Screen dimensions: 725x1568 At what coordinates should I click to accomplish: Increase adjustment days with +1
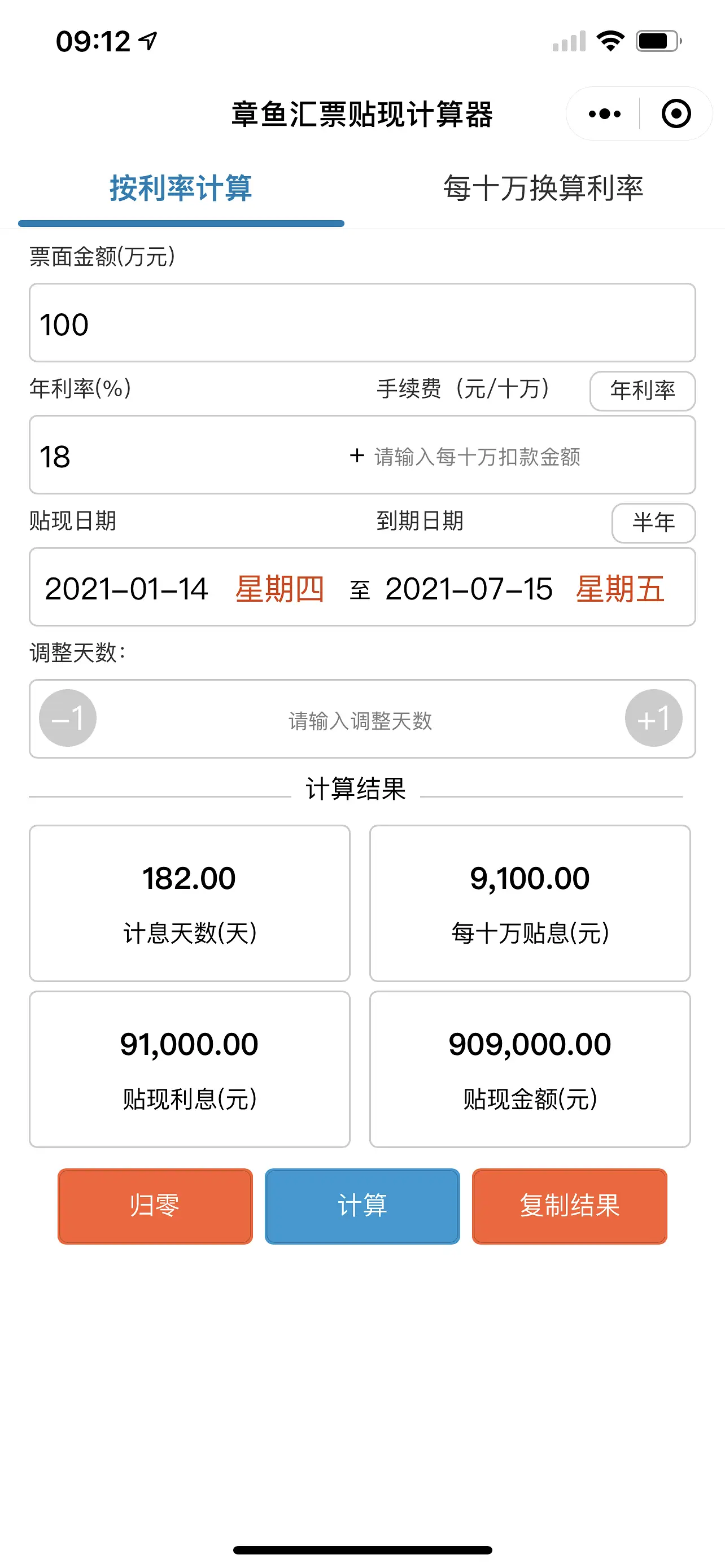tap(653, 719)
